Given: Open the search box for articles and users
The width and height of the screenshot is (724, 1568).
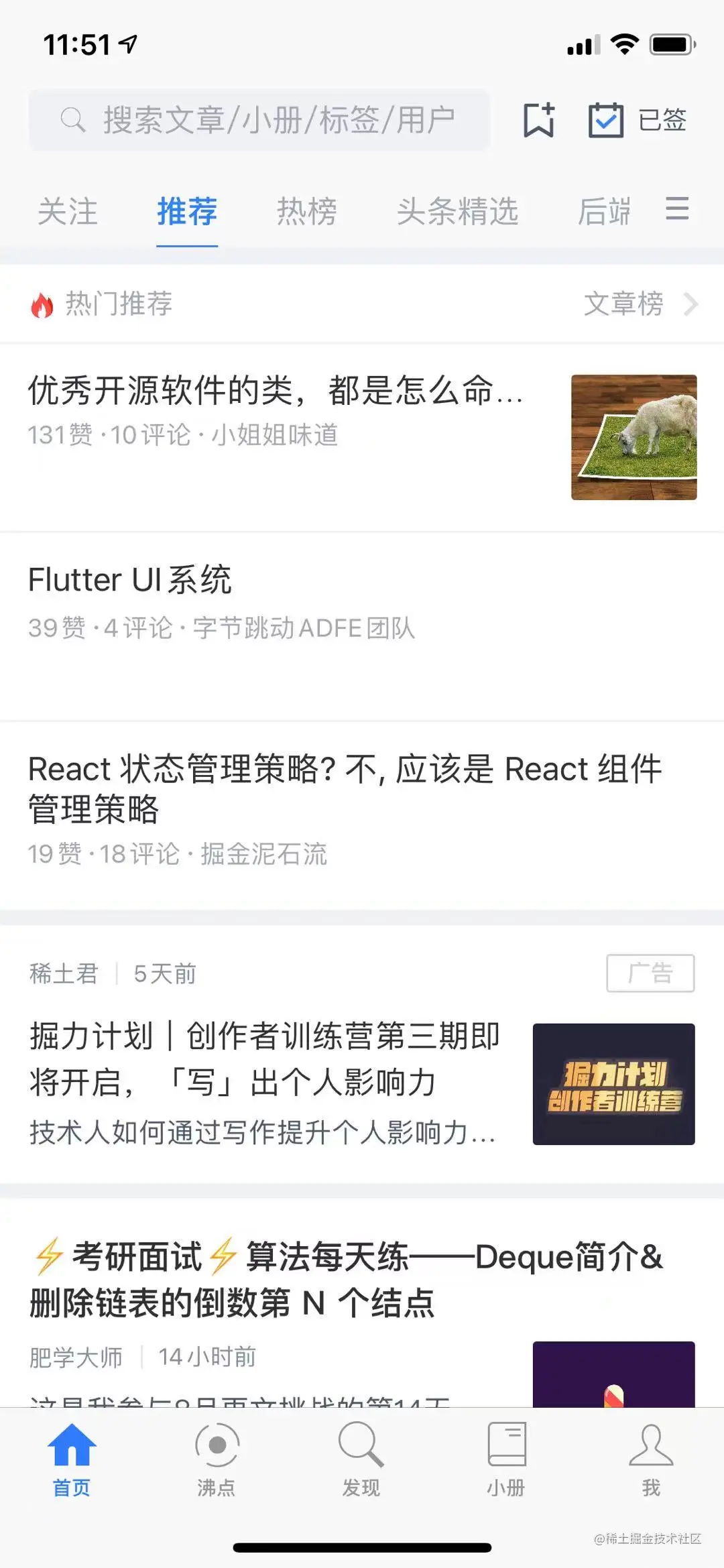Looking at the screenshot, I should pos(259,120).
